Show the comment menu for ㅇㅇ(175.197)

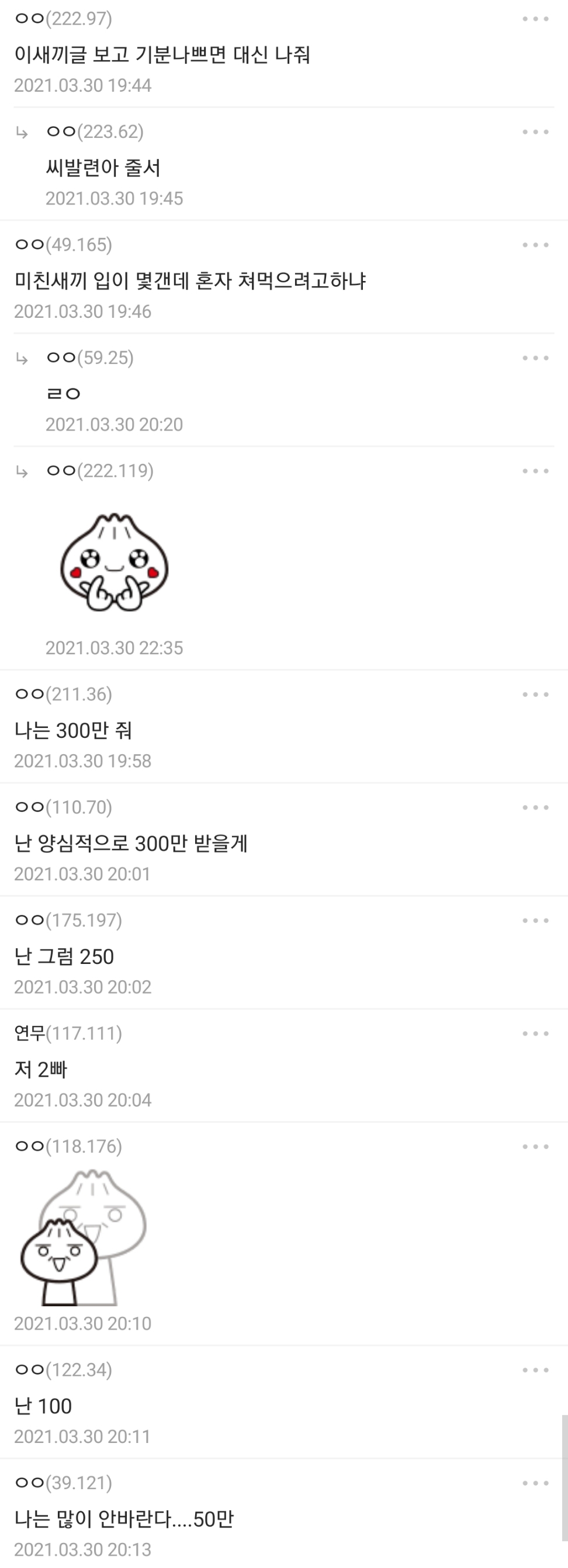tap(535, 920)
